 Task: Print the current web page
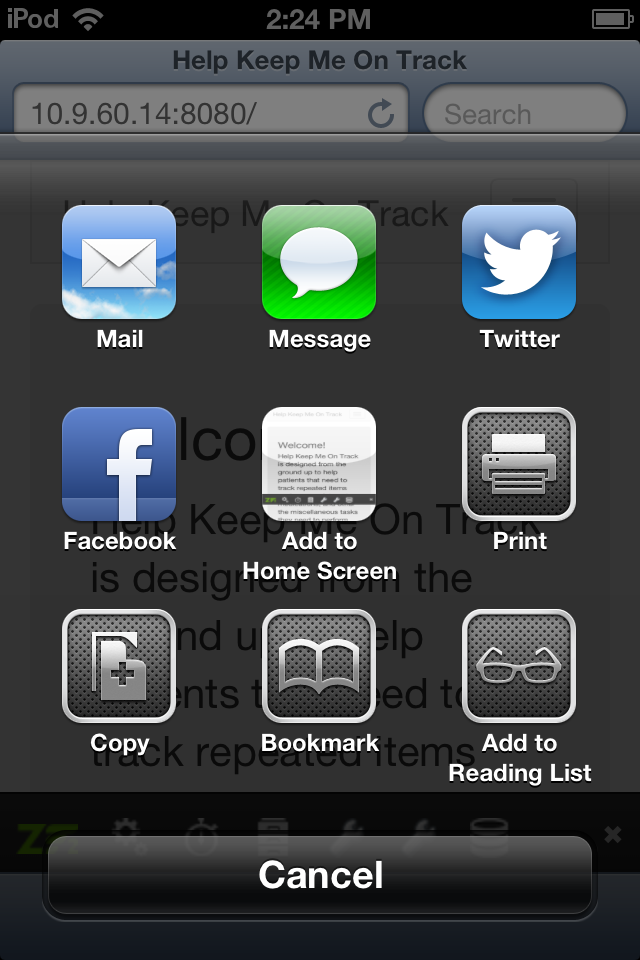519,464
